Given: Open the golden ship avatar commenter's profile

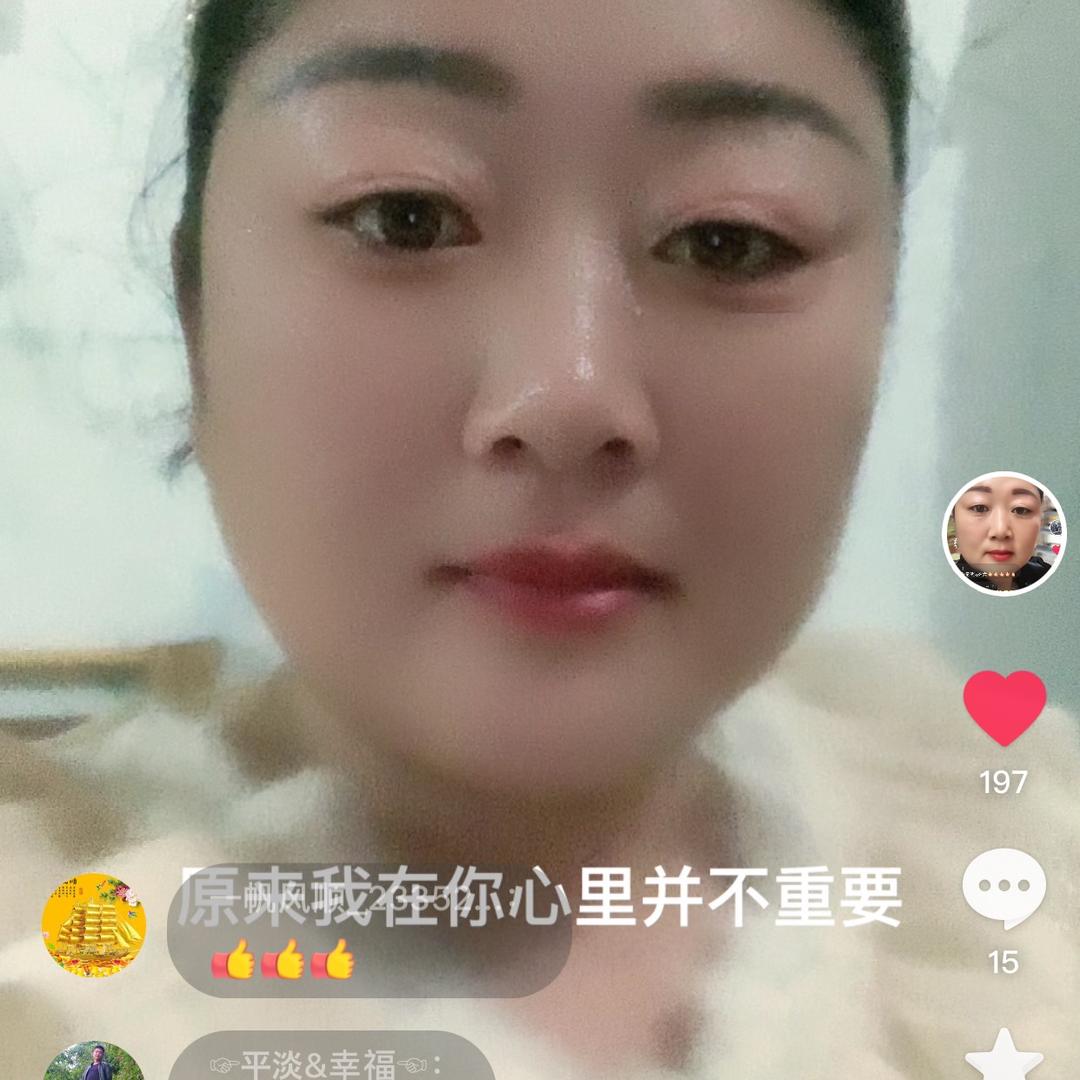Looking at the screenshot, I should click(94, 925).
